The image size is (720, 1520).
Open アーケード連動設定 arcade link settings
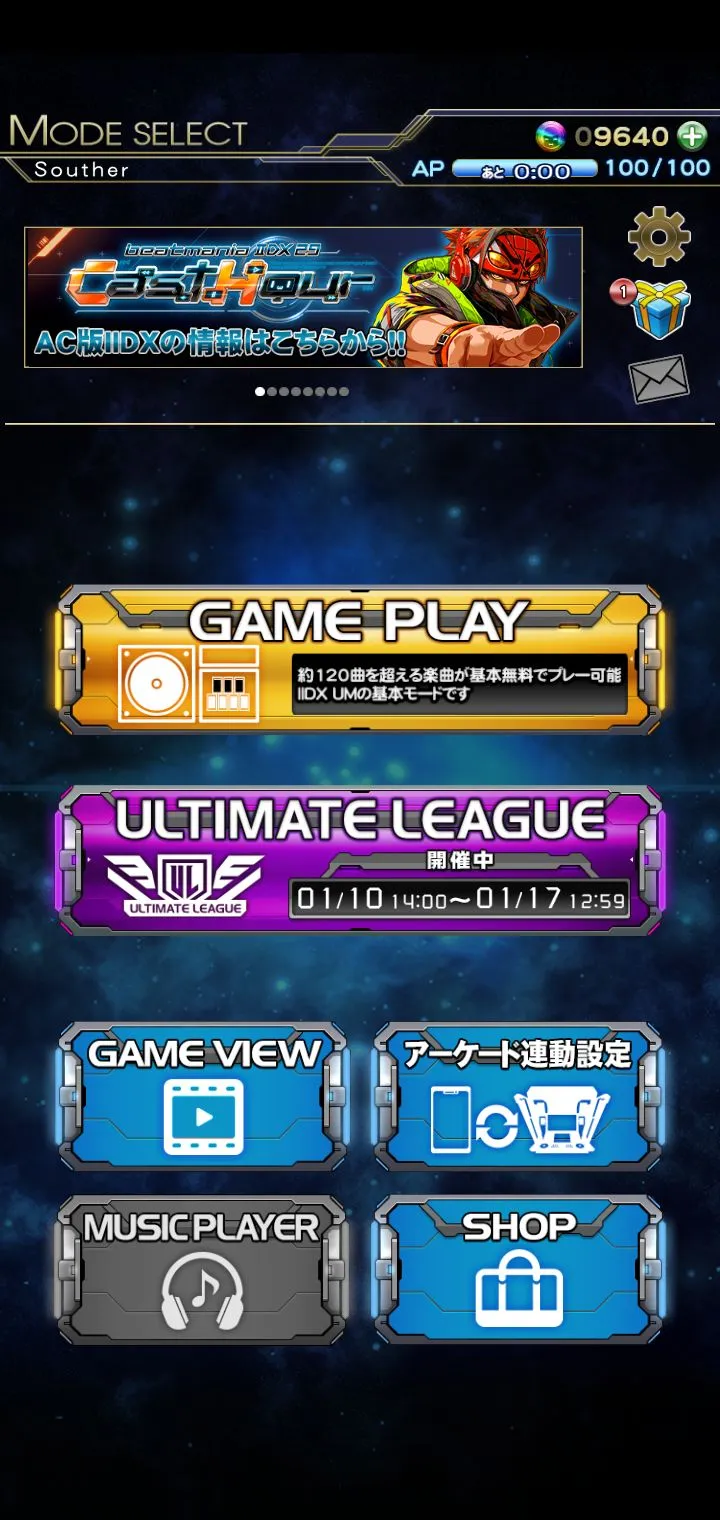(x=518, y=1096)
